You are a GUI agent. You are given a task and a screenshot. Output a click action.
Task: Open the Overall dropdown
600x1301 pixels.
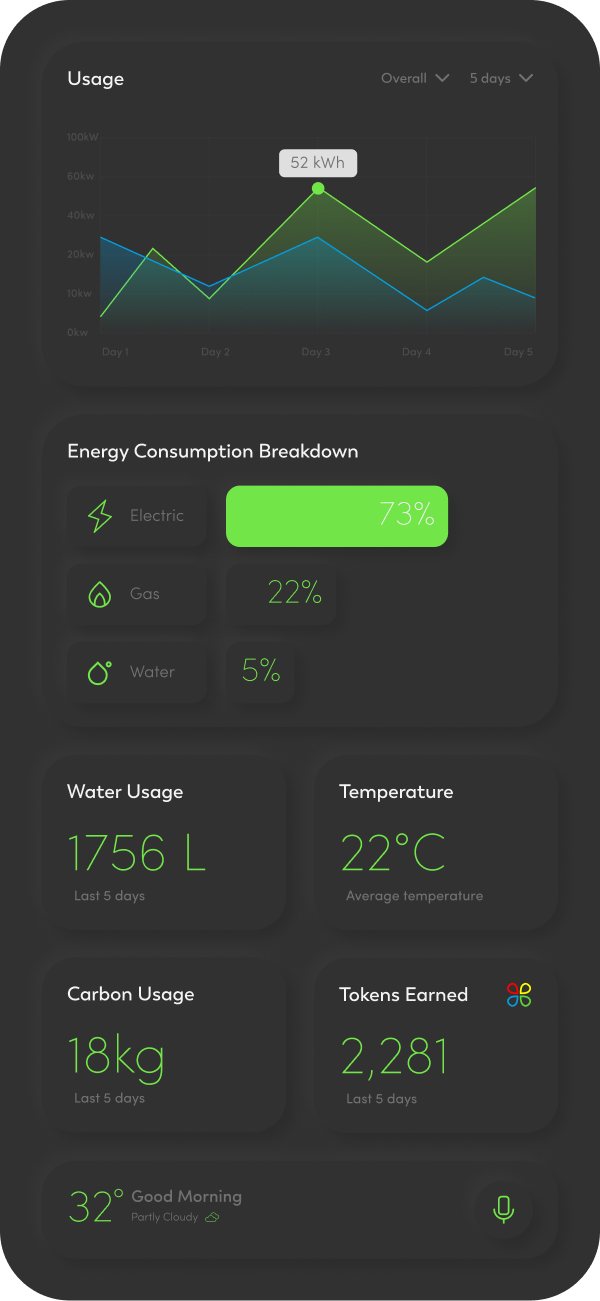coord(414,78)
